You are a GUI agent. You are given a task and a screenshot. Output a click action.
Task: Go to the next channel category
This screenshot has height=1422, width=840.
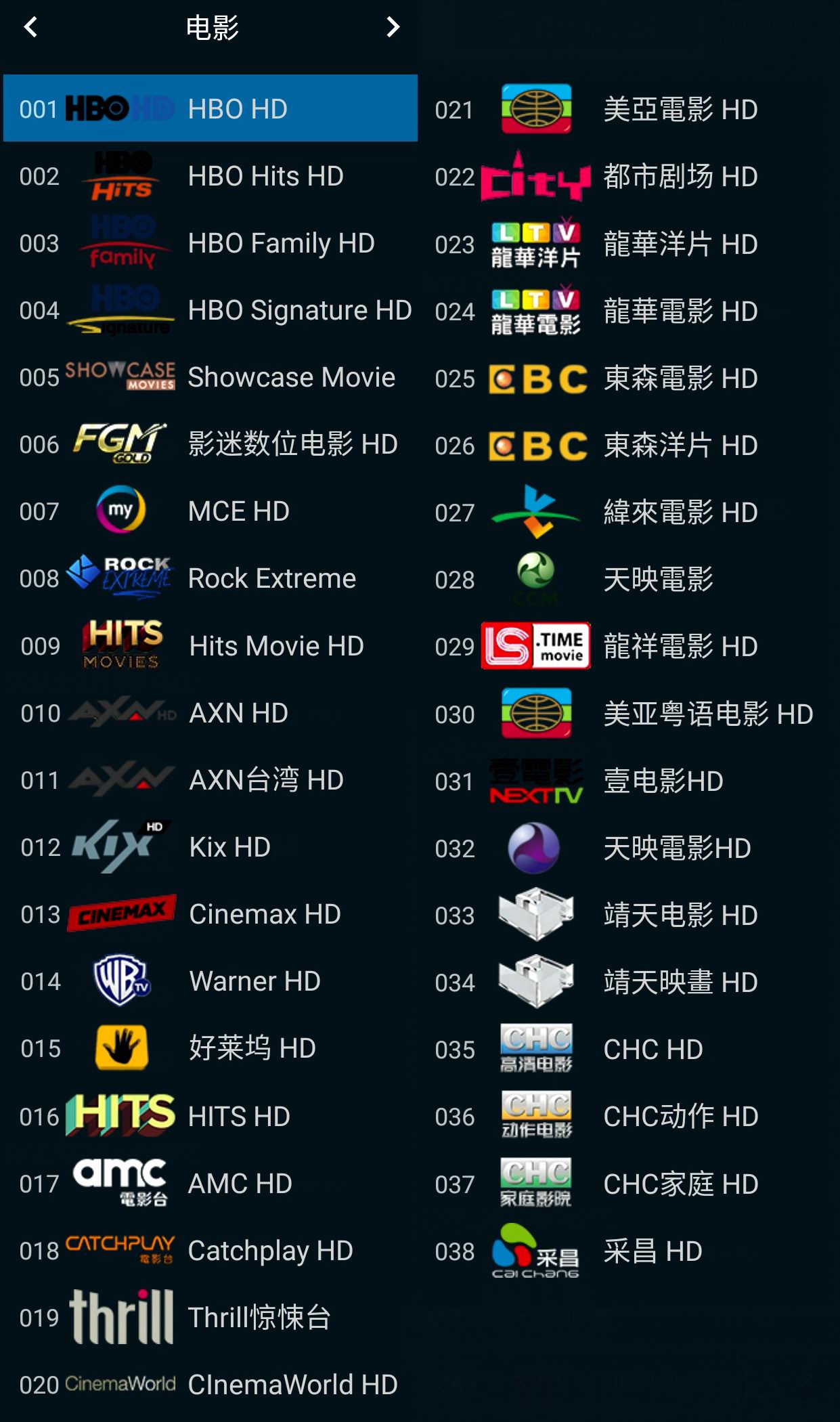coord(392,27)
